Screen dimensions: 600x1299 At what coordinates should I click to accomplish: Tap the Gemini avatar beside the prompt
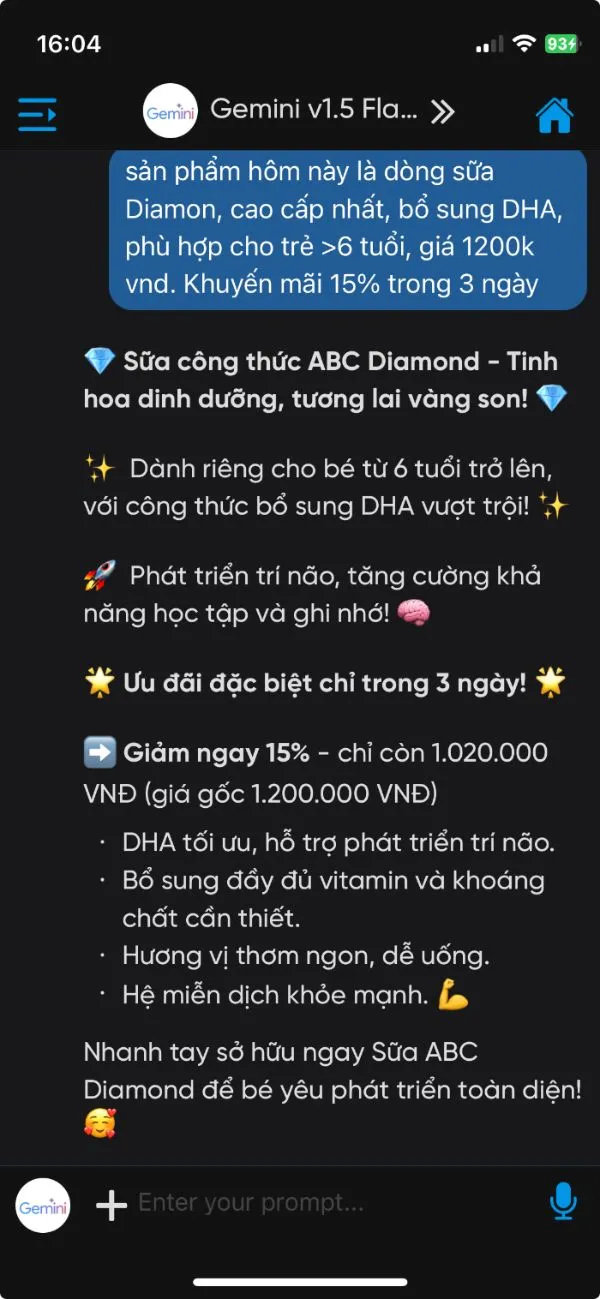[44, 1206]
